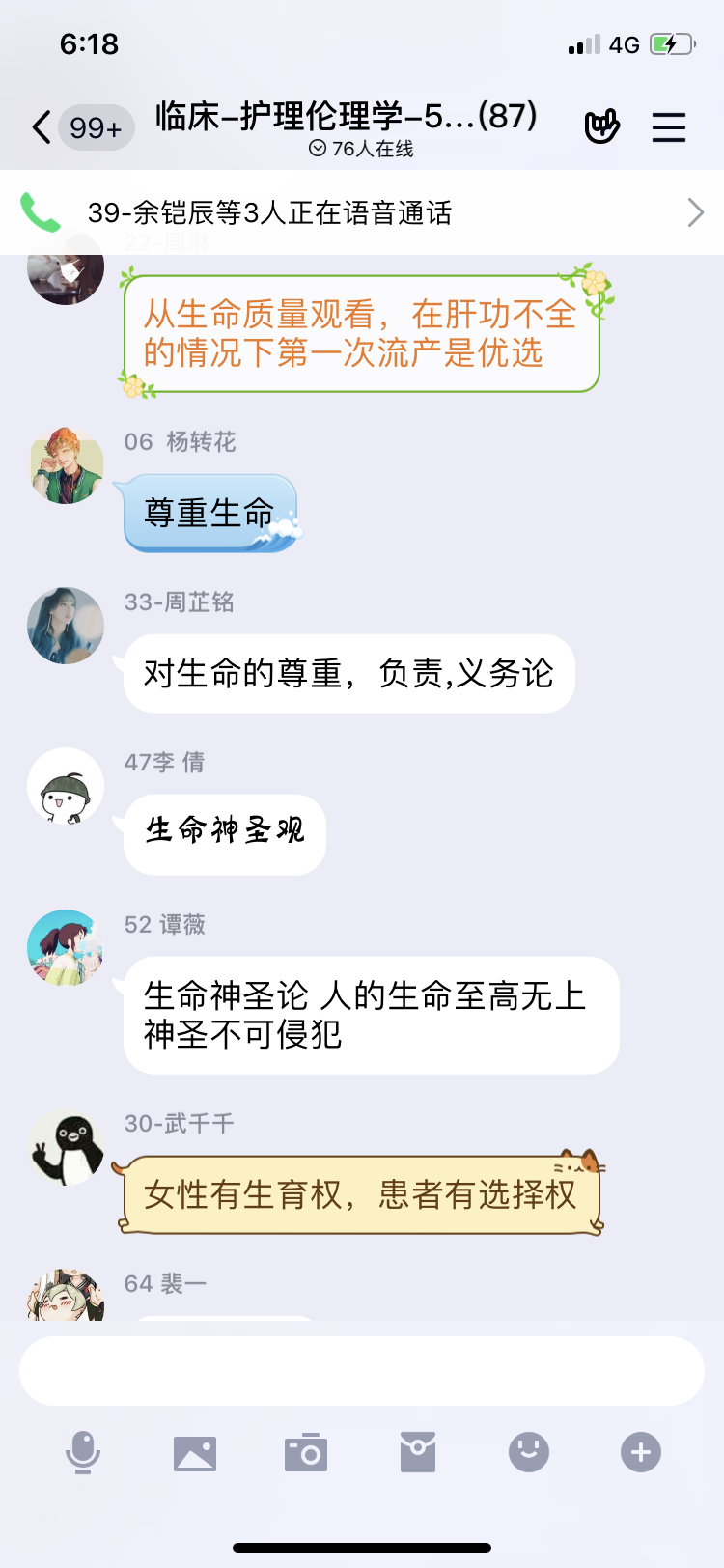Screen dimensions: 724x1568
Task: Open the camera to take a photo
Action: pos(306,1452)
